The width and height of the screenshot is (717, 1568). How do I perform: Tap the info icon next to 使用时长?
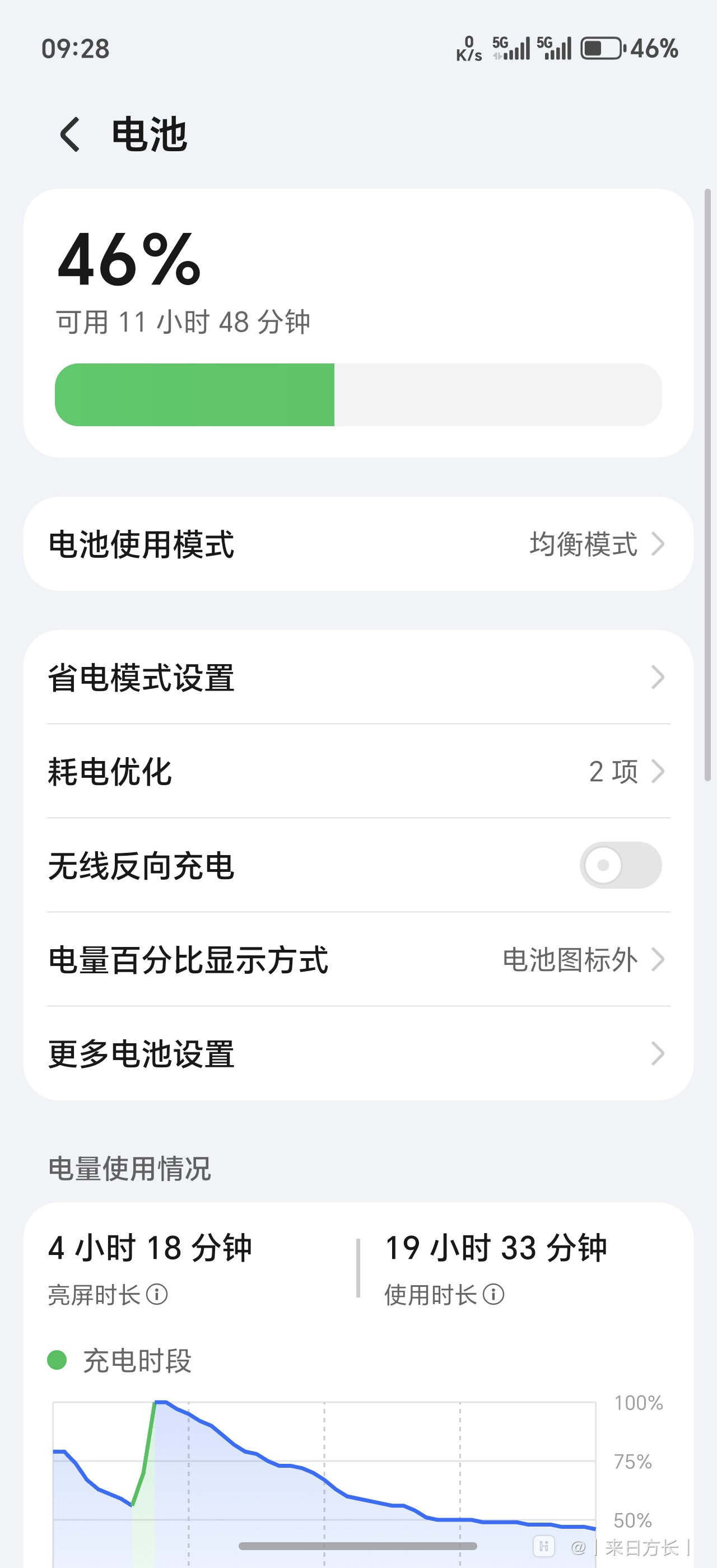(492, 1295)
